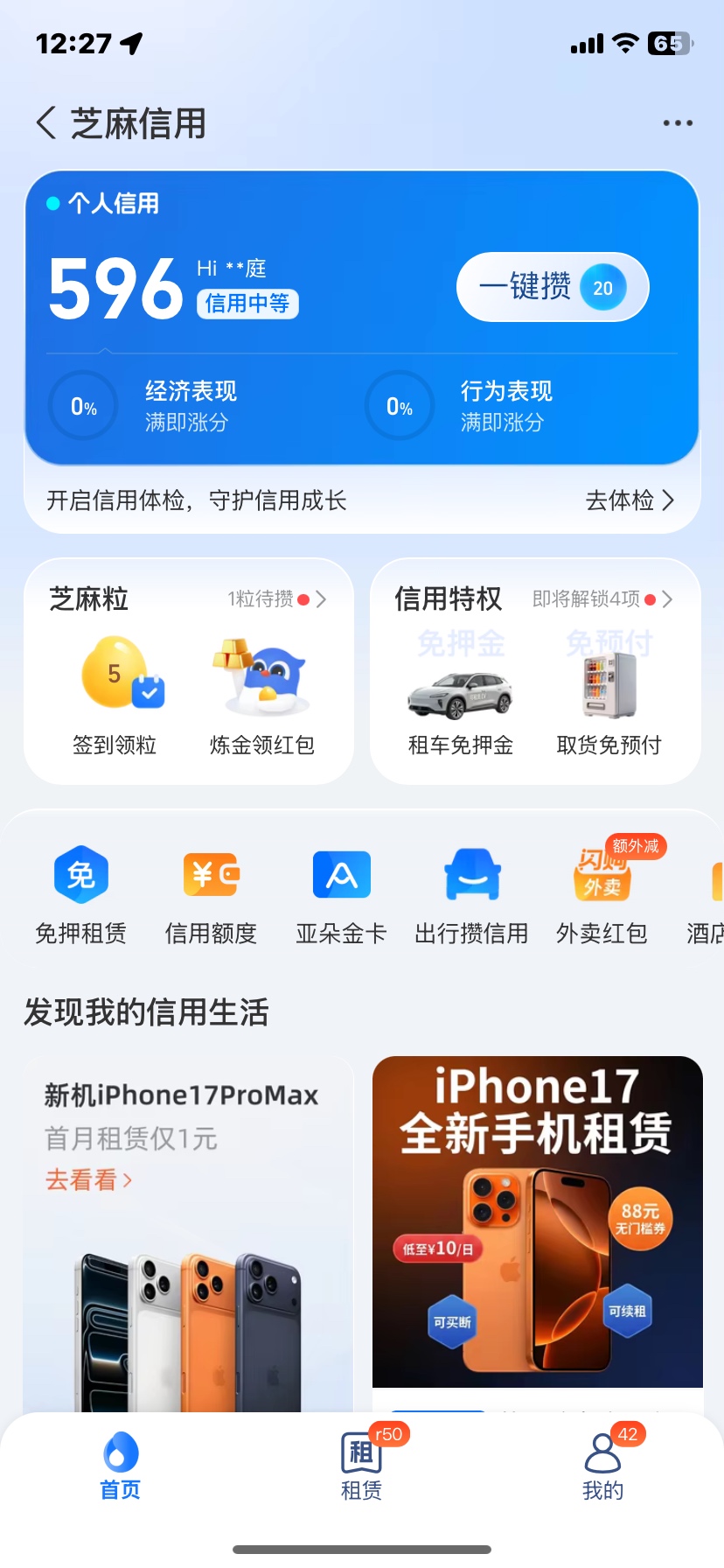Open the three-dot overflow menu

click(x=678, y=123)
